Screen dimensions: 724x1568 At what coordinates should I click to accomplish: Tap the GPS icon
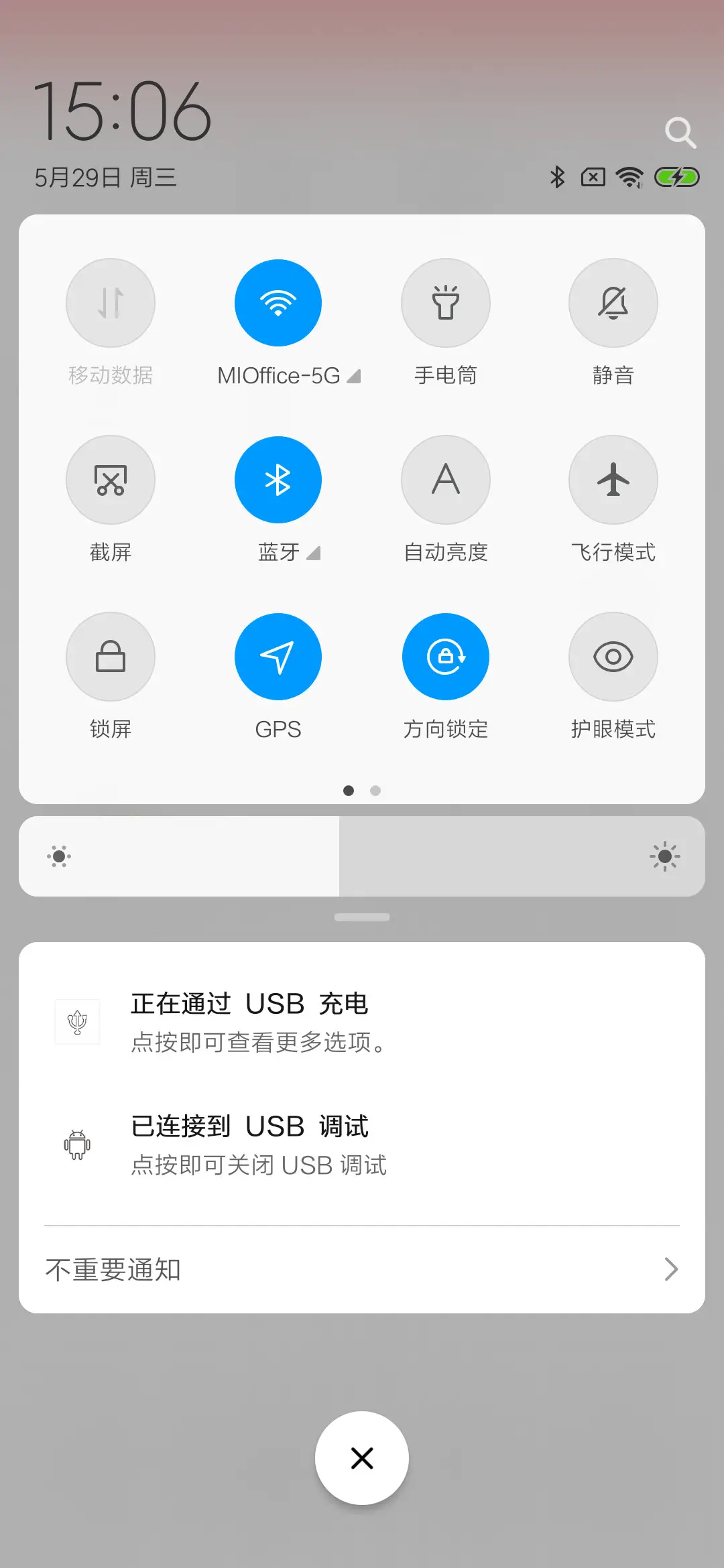click(278, 657)
